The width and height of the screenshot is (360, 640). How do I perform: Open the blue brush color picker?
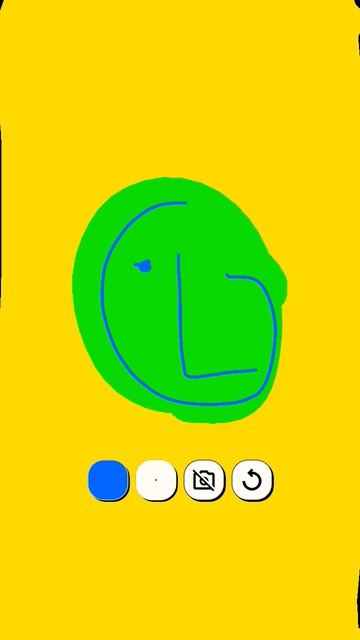coord(108,480)
